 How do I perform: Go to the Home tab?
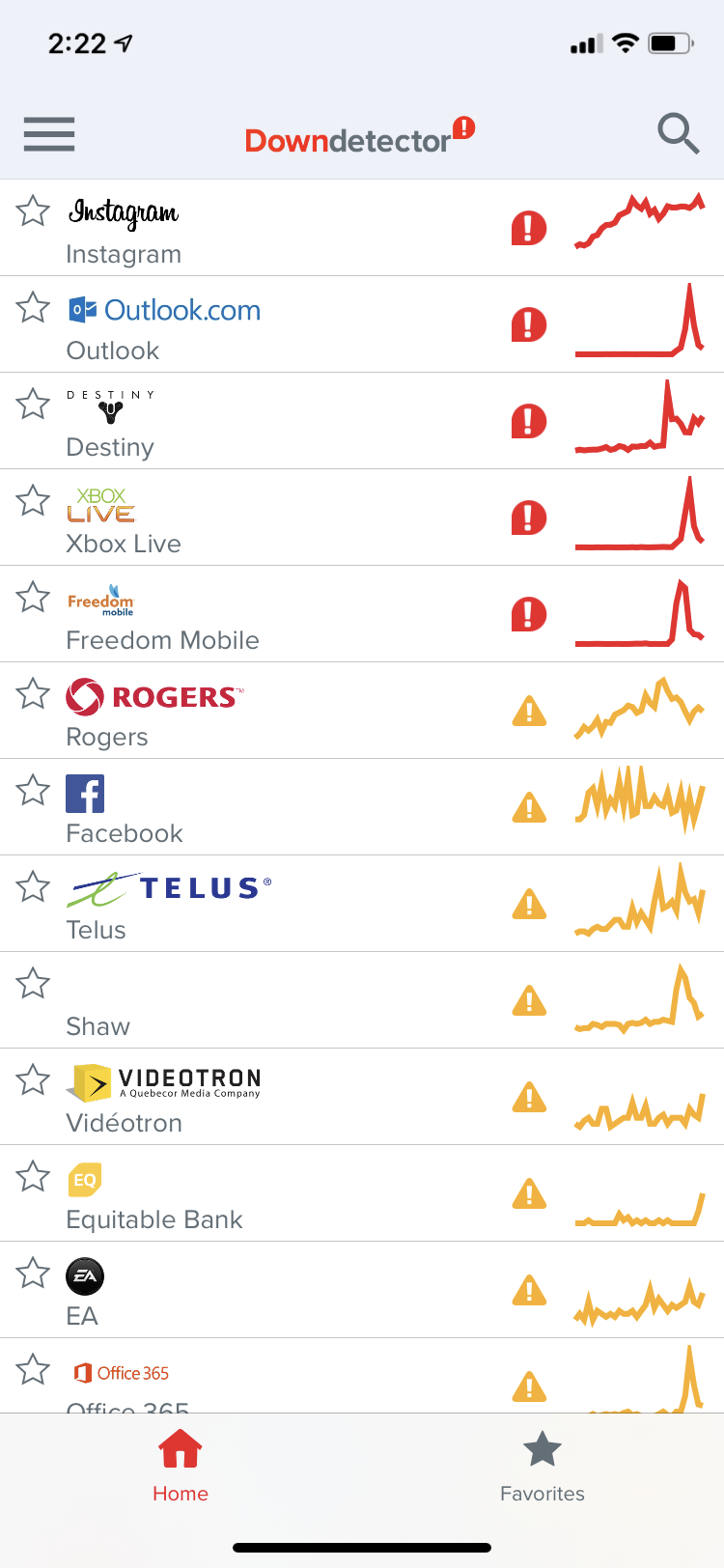click(181, 1466)
